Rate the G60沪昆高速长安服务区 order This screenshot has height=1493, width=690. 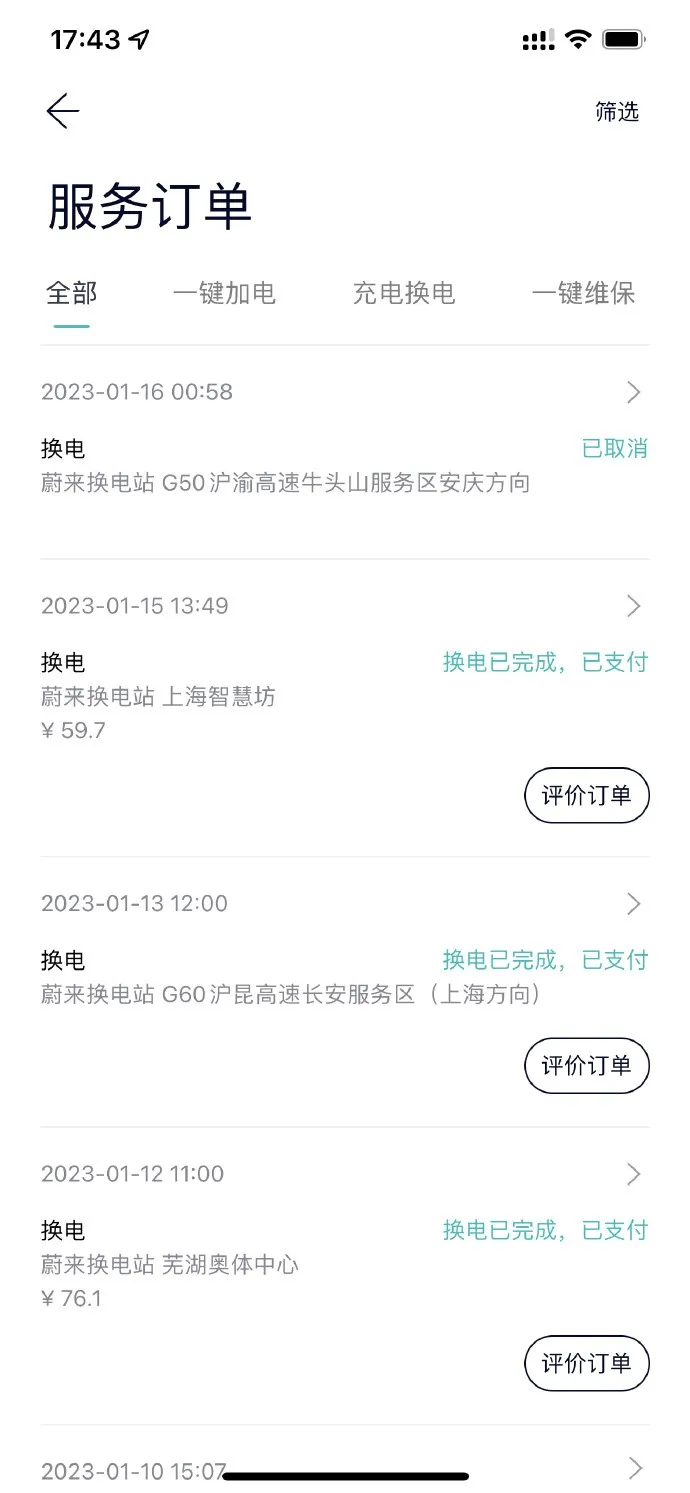pos(586,1066)
